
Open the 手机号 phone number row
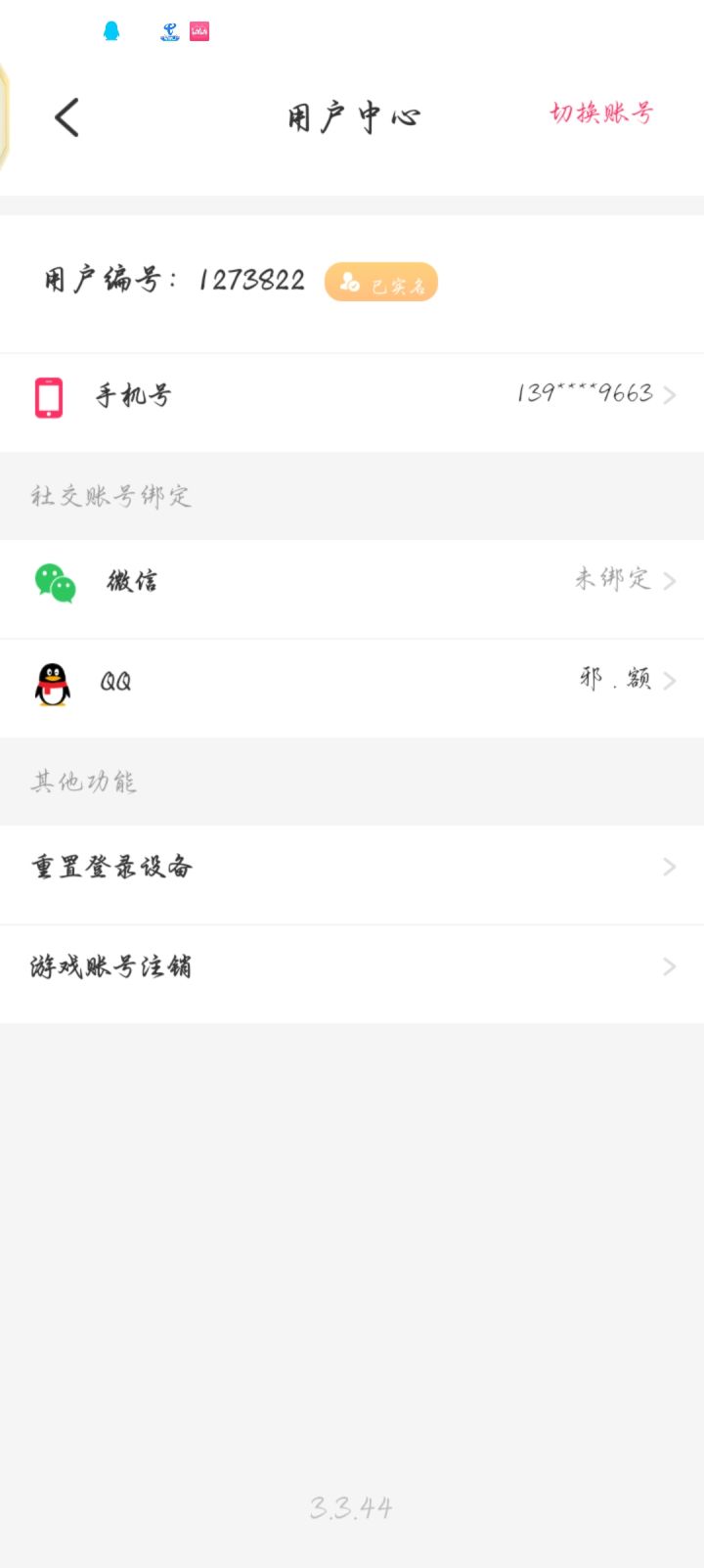352,396
